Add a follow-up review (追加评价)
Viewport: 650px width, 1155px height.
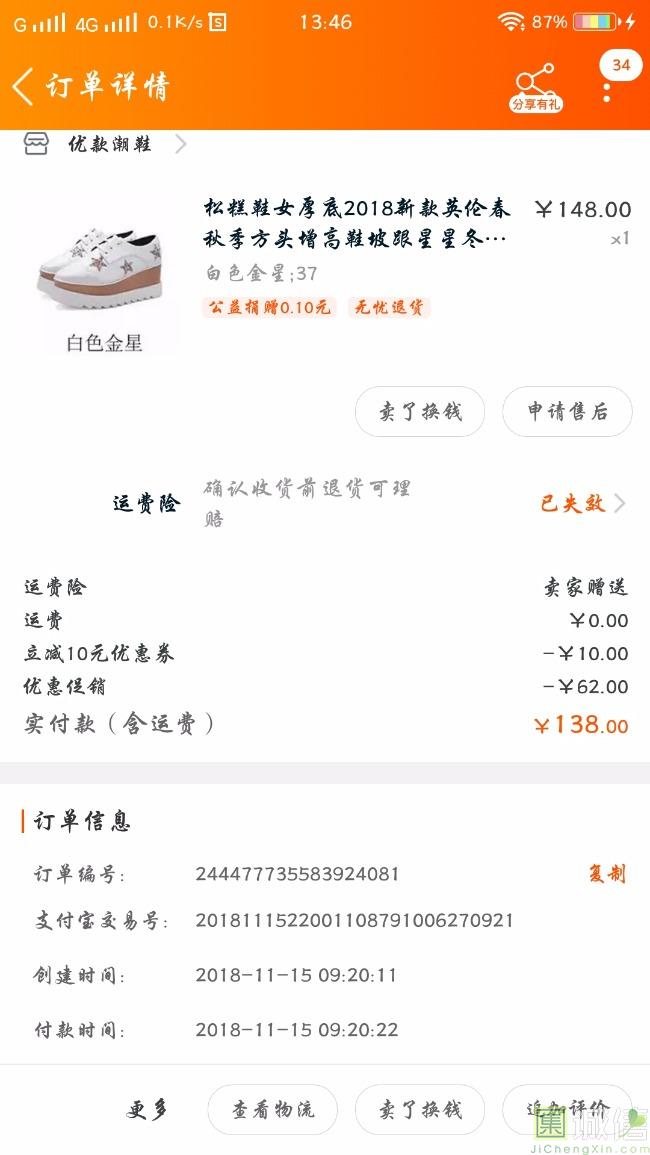(x=567, y=1109)
